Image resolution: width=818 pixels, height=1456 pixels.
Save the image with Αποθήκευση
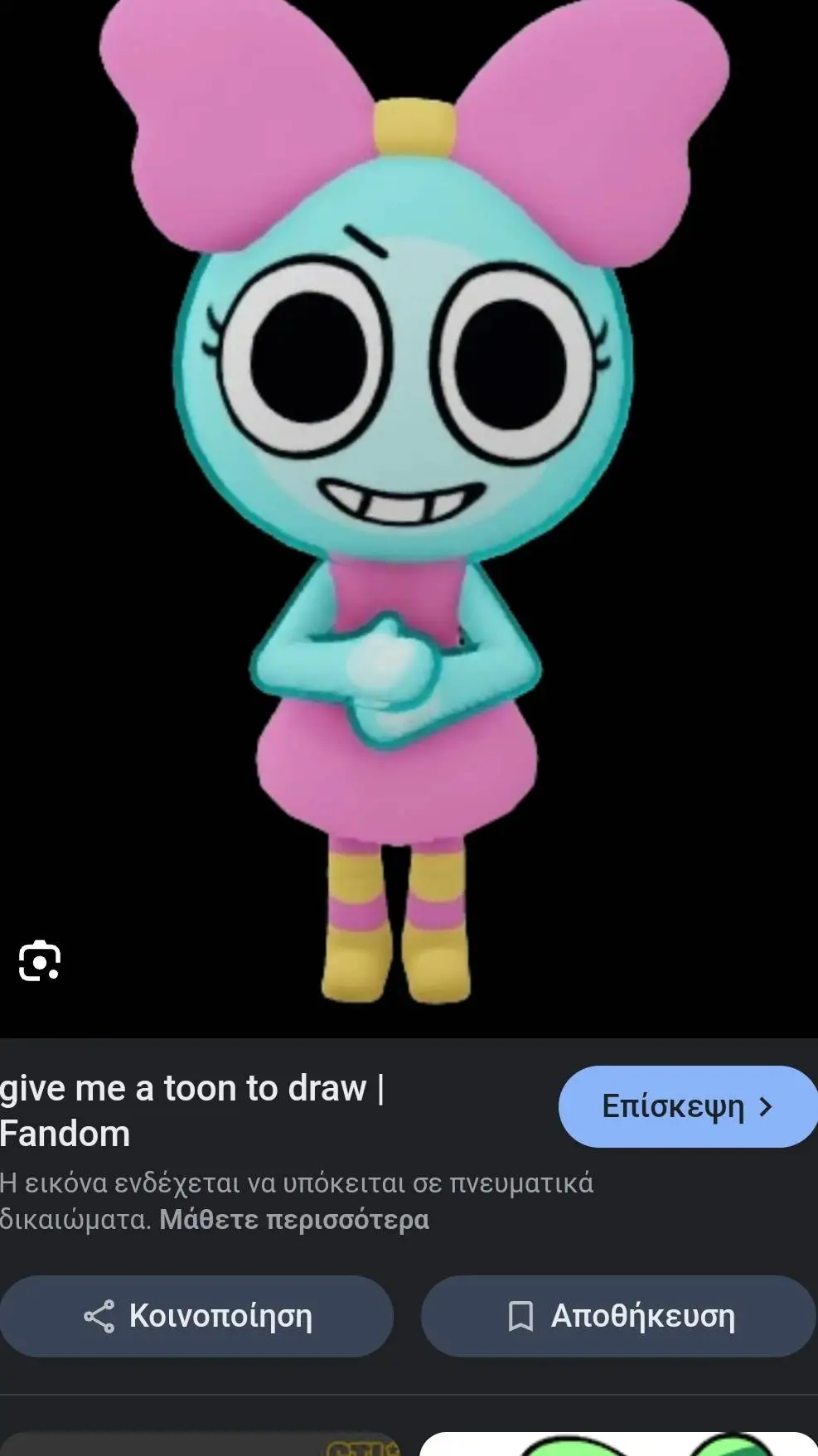pyautogui.click(x=619, y=1316)
